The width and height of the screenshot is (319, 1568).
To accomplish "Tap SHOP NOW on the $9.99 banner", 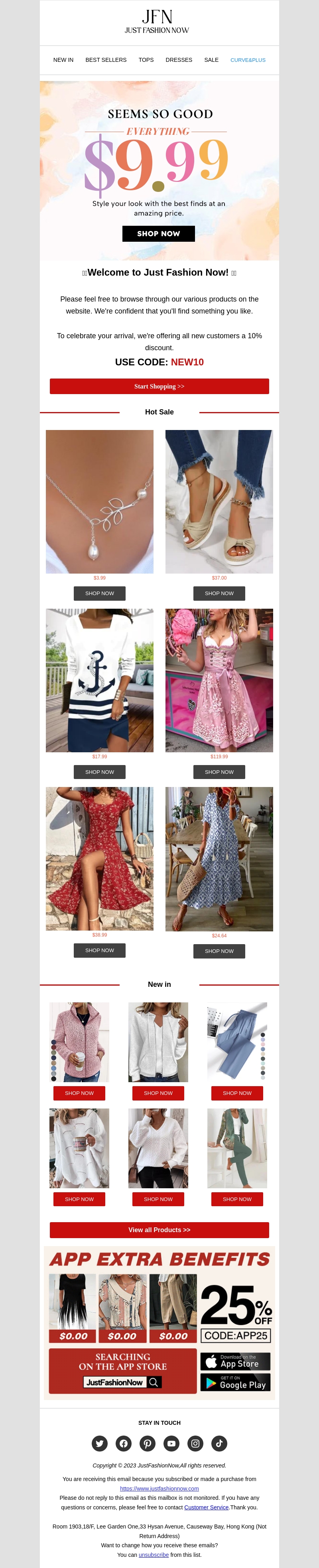I will 158,234.
